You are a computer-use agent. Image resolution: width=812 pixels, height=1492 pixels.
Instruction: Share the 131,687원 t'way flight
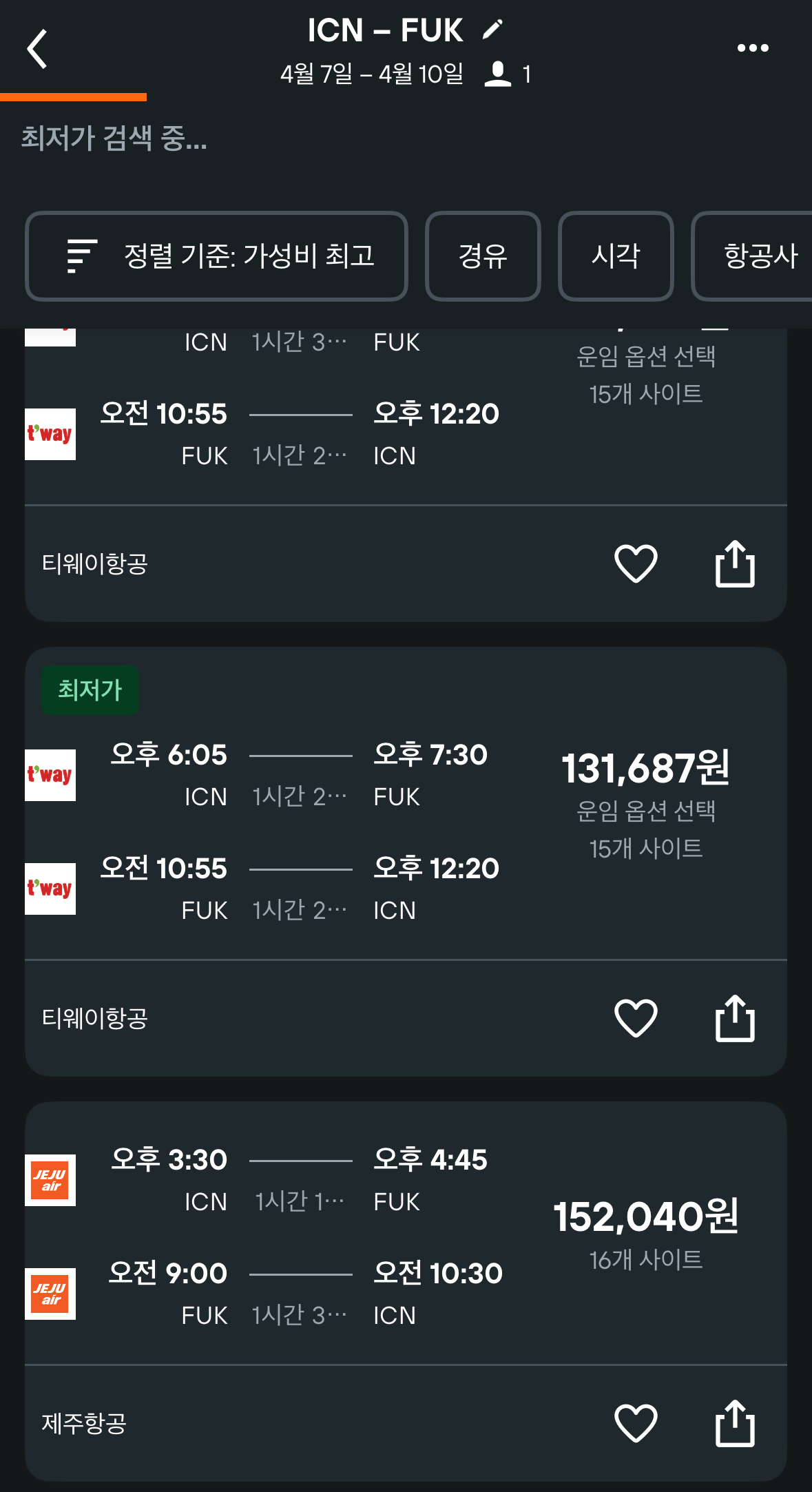click(x=735, y=1018)
